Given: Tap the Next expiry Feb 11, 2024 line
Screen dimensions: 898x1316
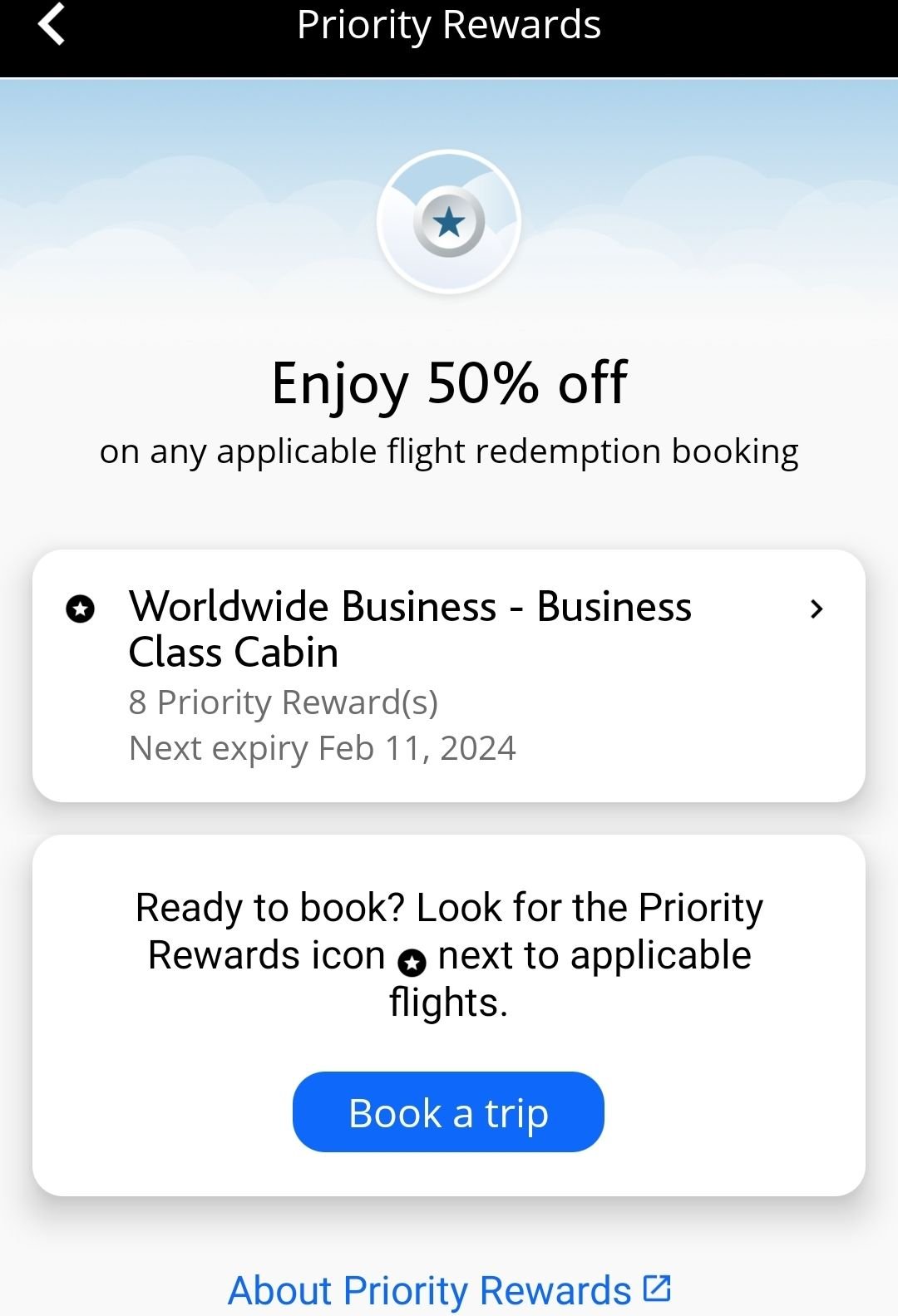Looking at the screenshot, I should [323, 747].
